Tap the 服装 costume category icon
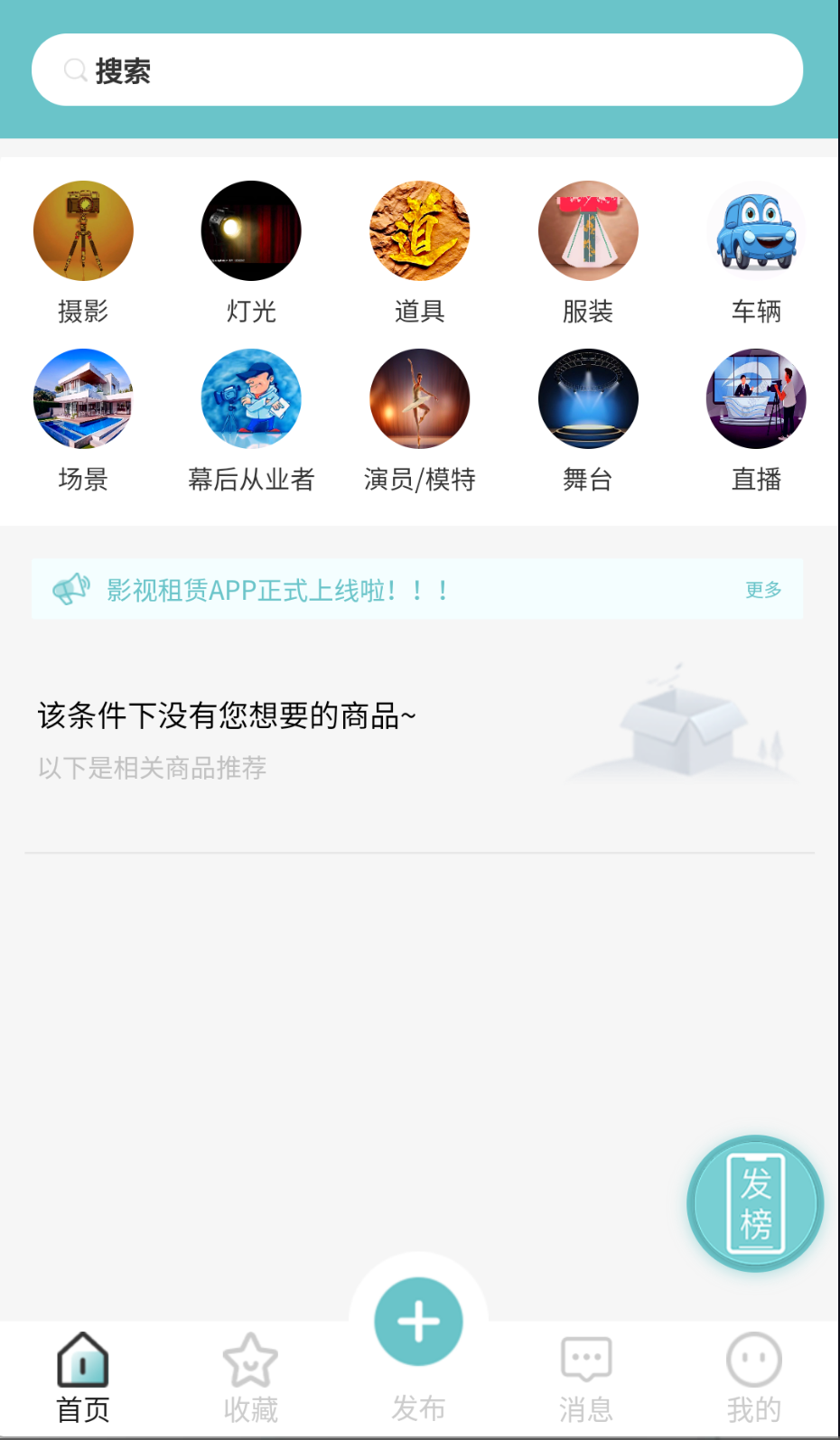The width and height of the screenshot is (840, 1440). tap(587, 230)
